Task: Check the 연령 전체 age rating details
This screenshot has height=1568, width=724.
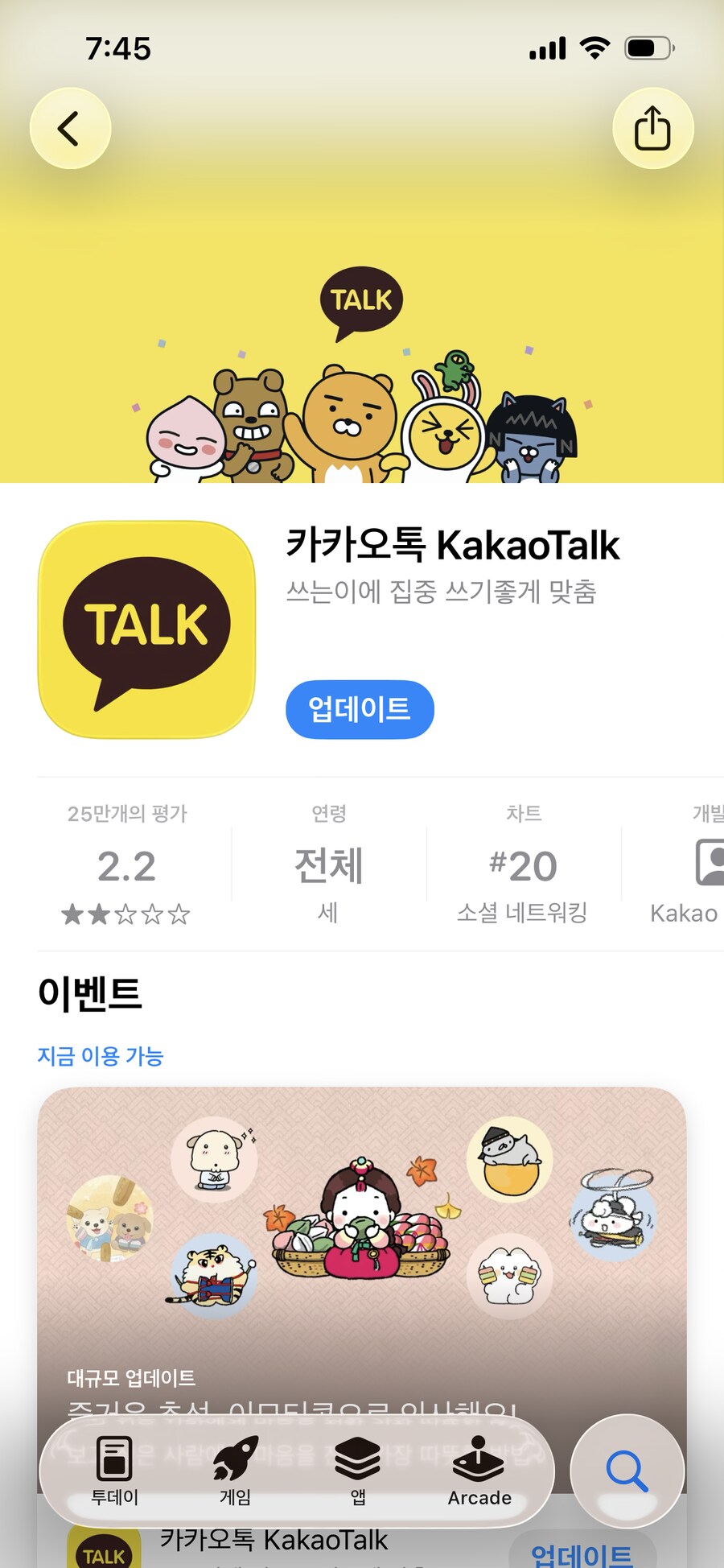Action: (328, 866)
